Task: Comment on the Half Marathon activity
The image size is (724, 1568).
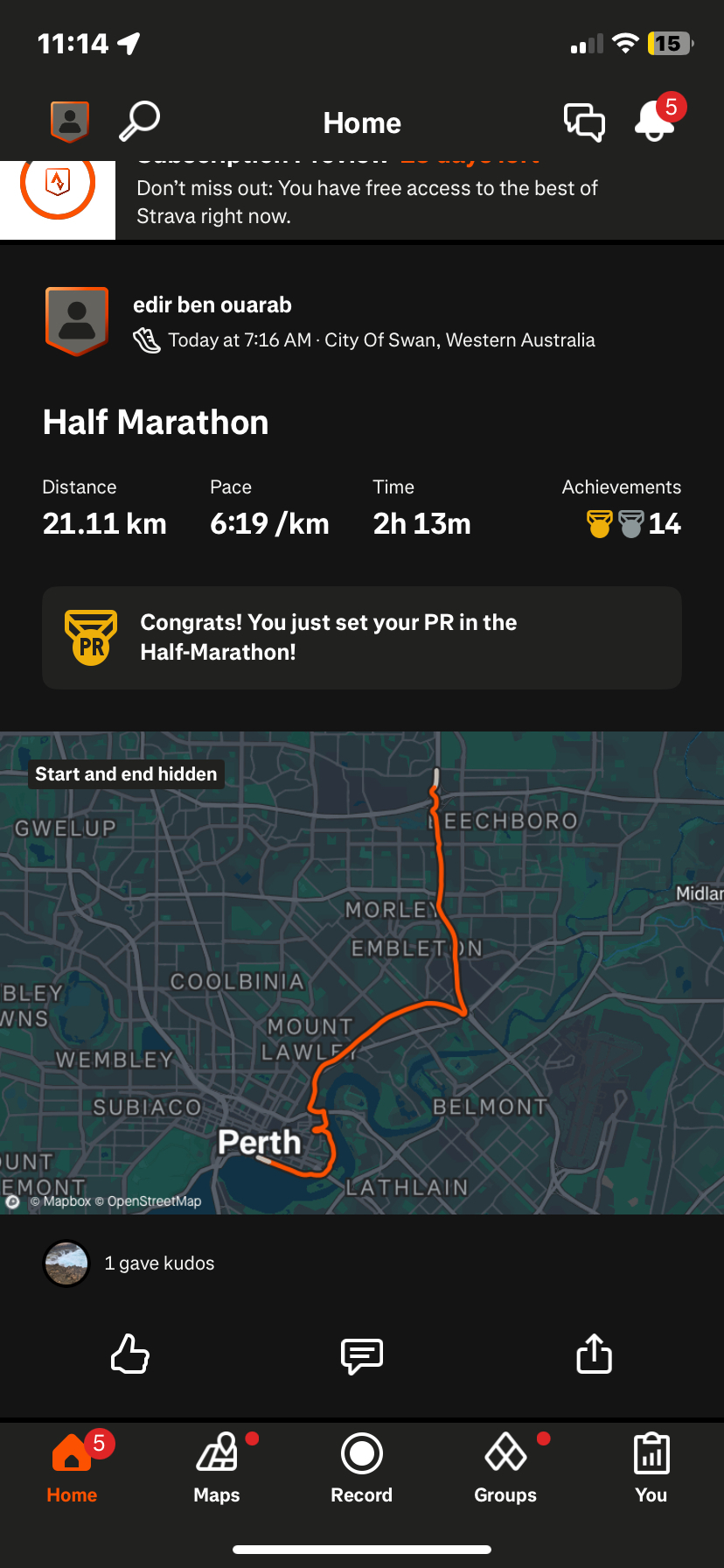Action: pyautogui.click(x=361, y=1354)
